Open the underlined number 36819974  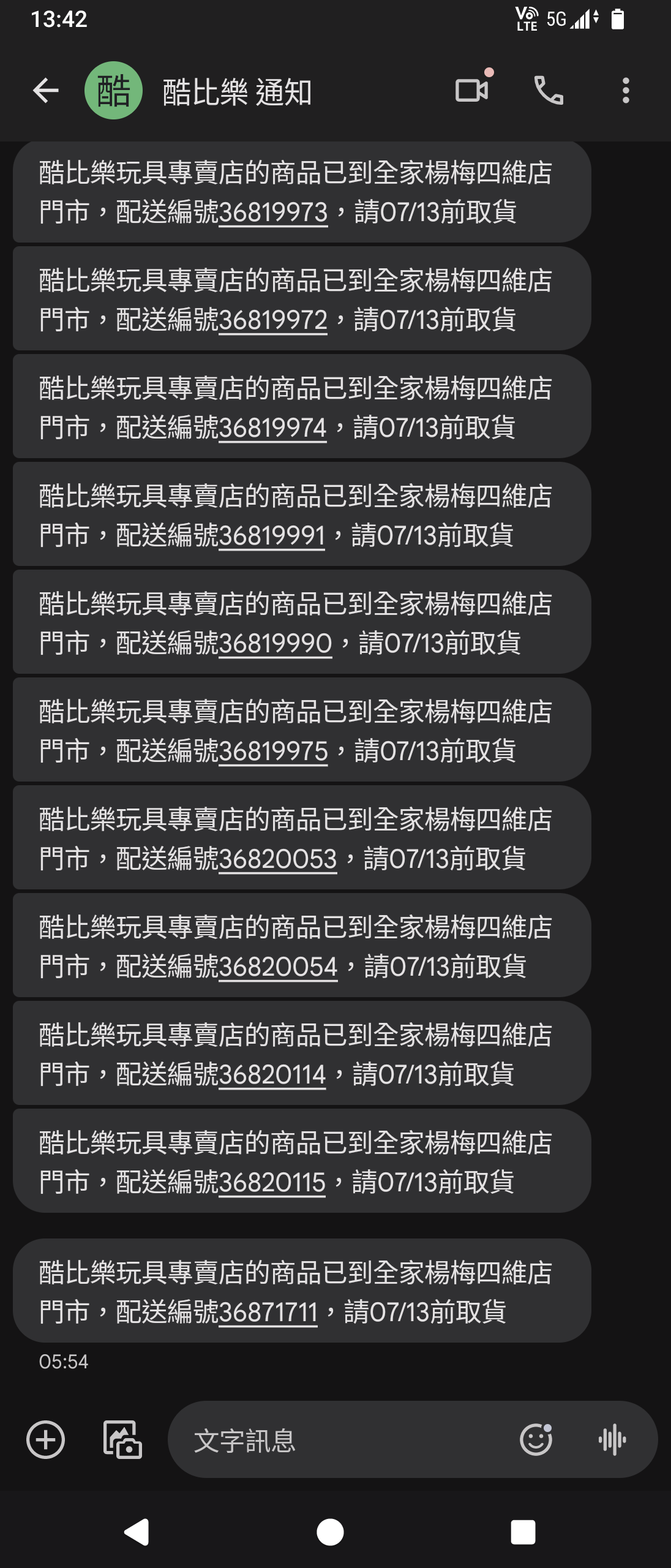coord(272,428)
